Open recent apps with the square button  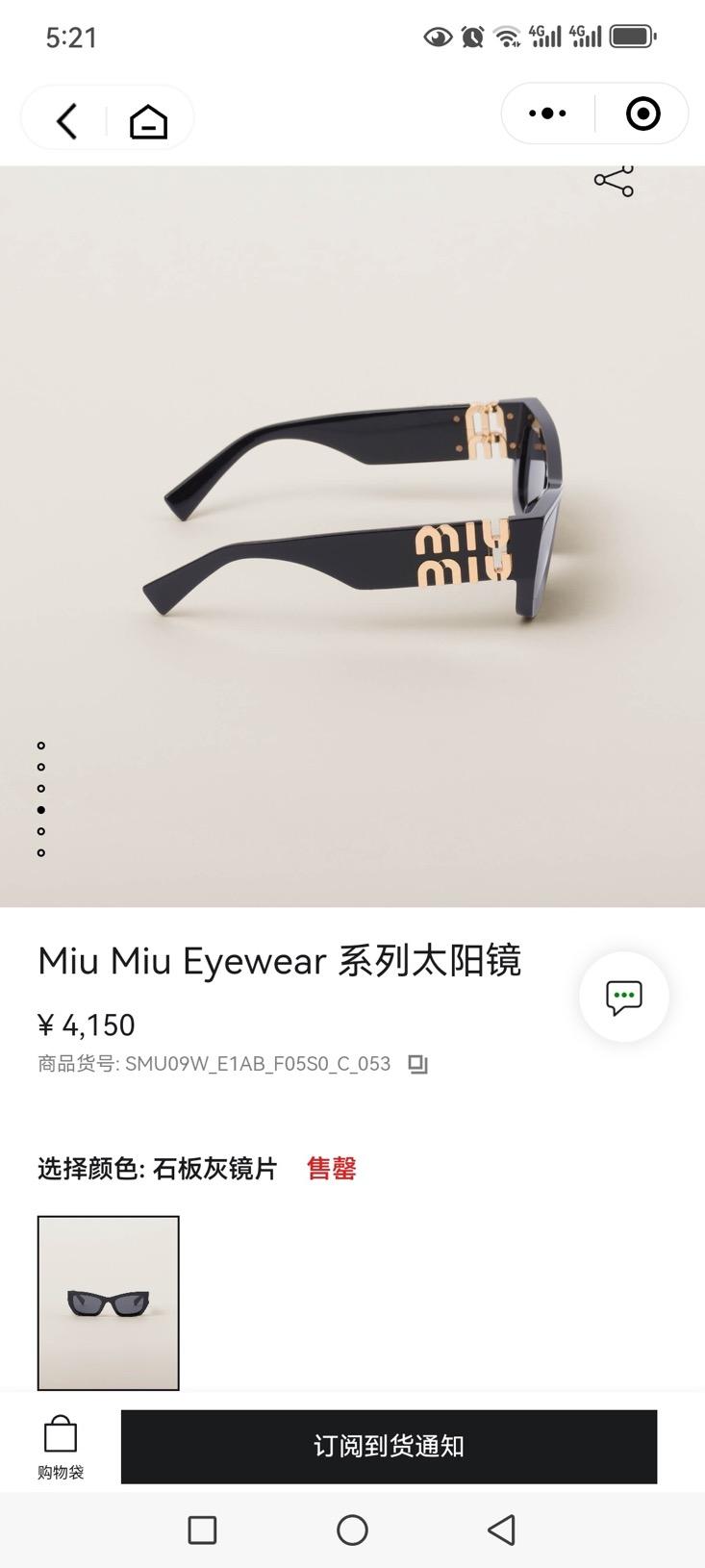click(202, 1530)
